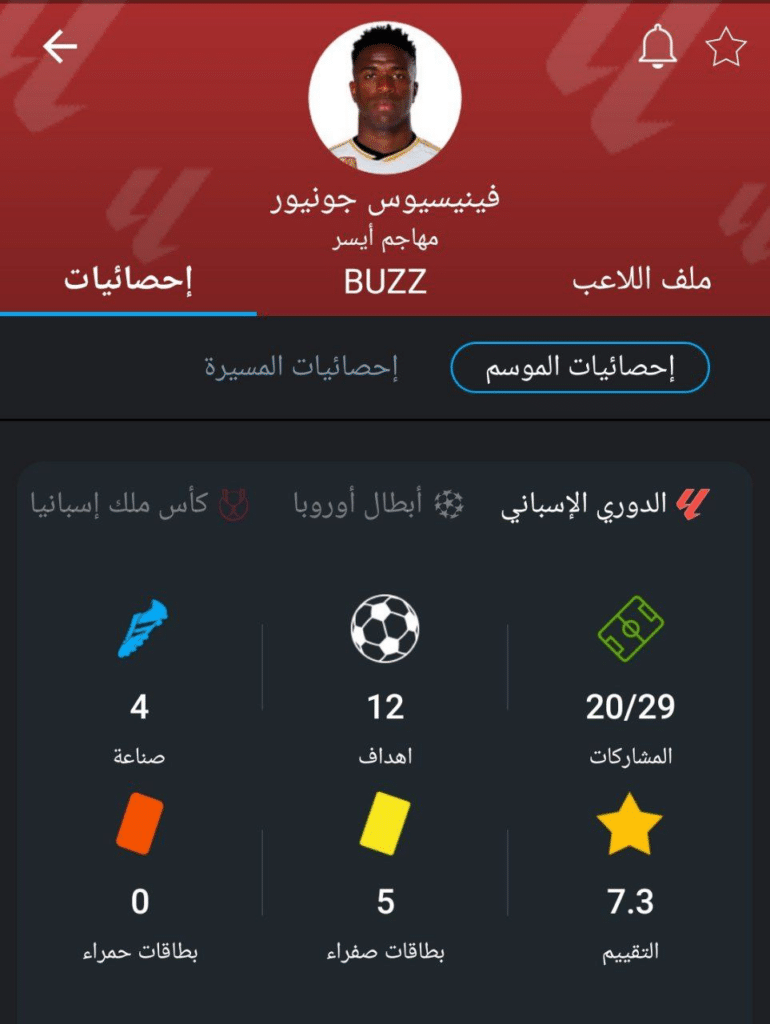Open the BUZZ tab
770x1024 pixels.
385,281
